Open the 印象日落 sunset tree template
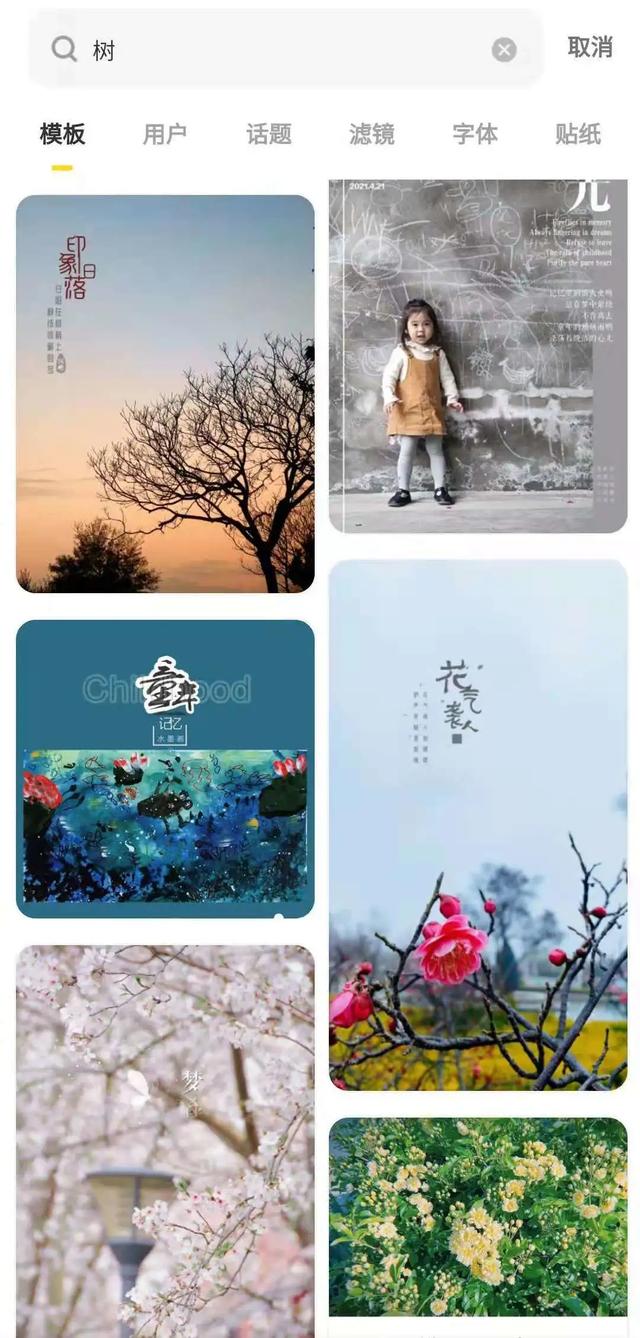Screen dimensions: 640x1338 click(165, 394)
